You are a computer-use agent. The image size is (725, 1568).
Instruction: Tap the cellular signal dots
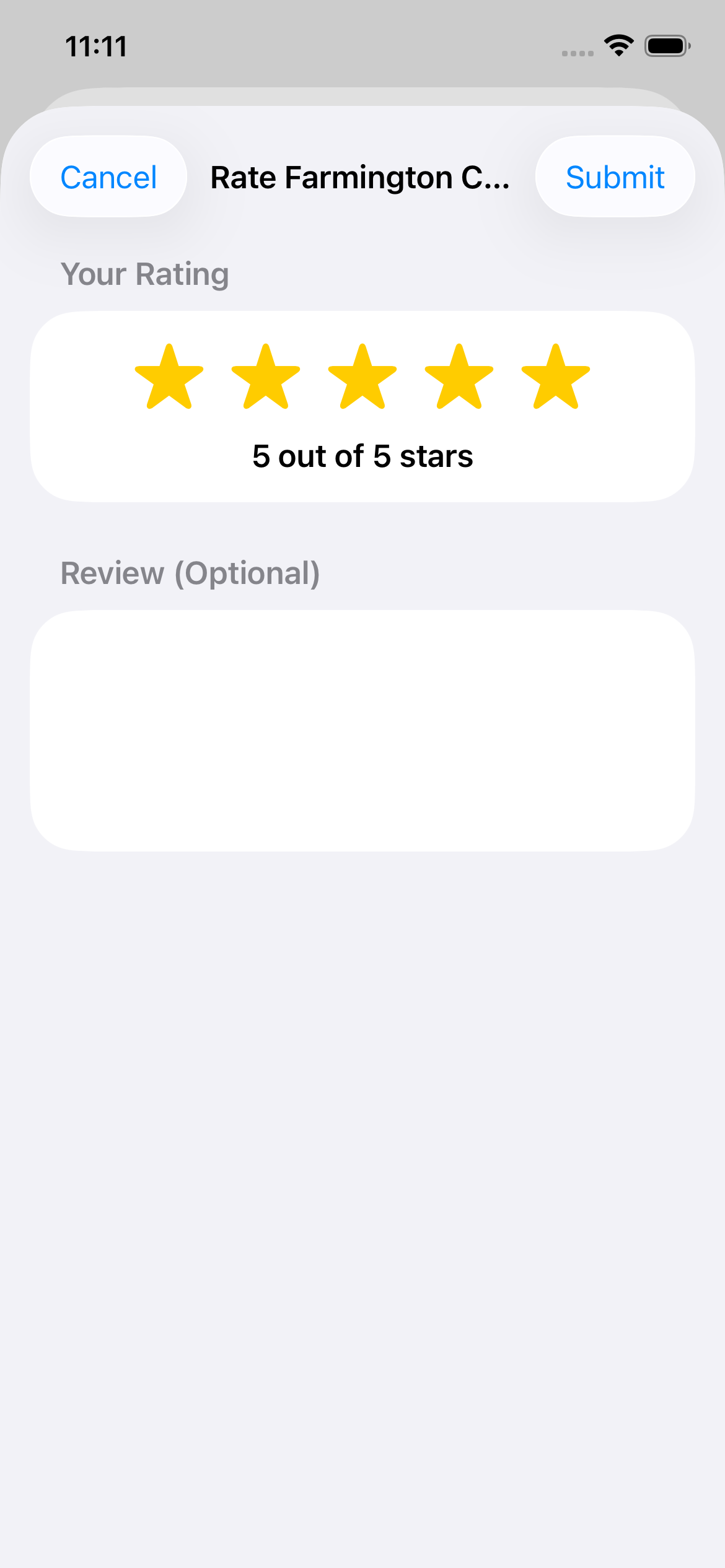coord(576,53)
